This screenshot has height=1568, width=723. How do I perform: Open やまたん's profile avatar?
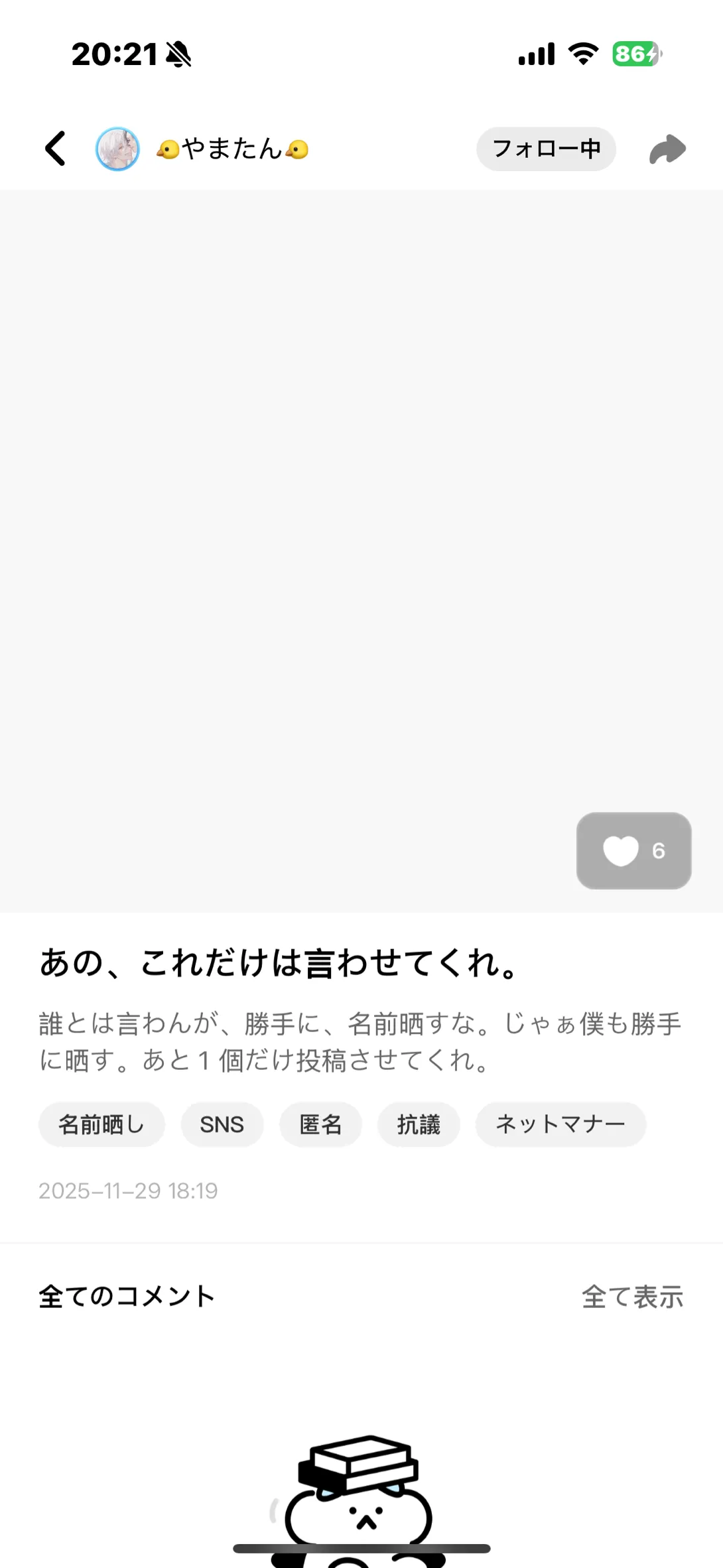click(x=117, y=149)
